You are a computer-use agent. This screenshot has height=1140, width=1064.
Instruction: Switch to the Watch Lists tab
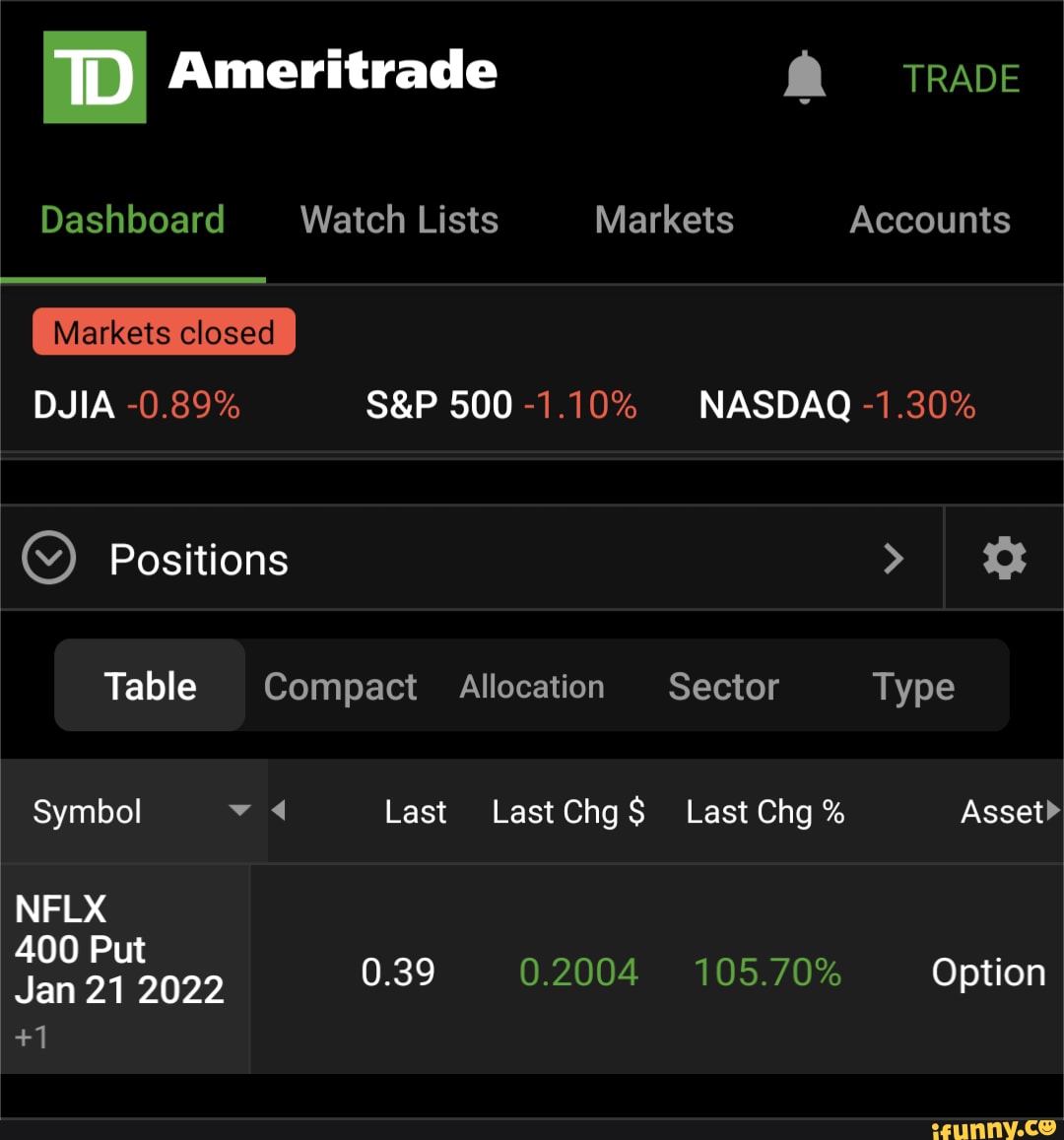coord(399,221)
